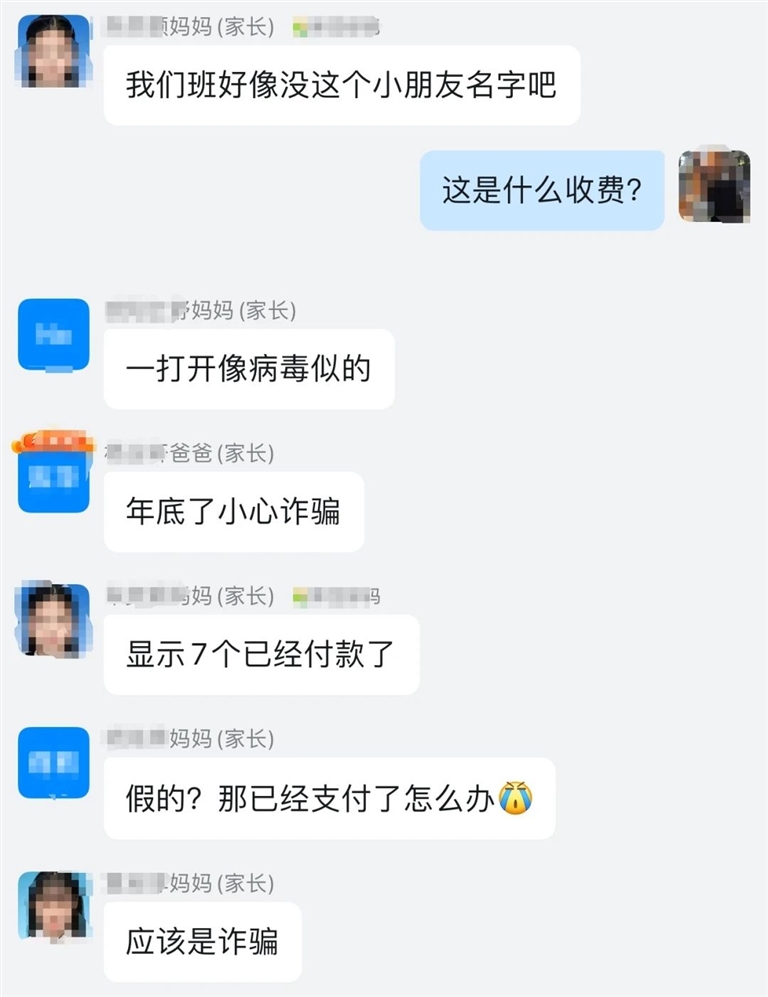Tap own avatar beside "这是什么收费?"
The width and height of the screenshot is (768, 997).
[714, 186]
